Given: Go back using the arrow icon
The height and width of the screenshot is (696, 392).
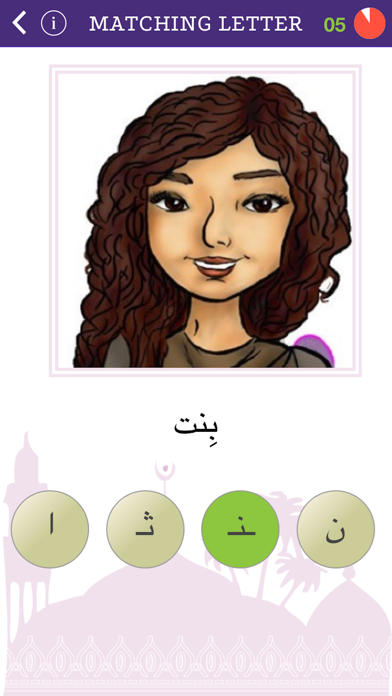Looking at the screenshot, I should click(x=19, y=23).
